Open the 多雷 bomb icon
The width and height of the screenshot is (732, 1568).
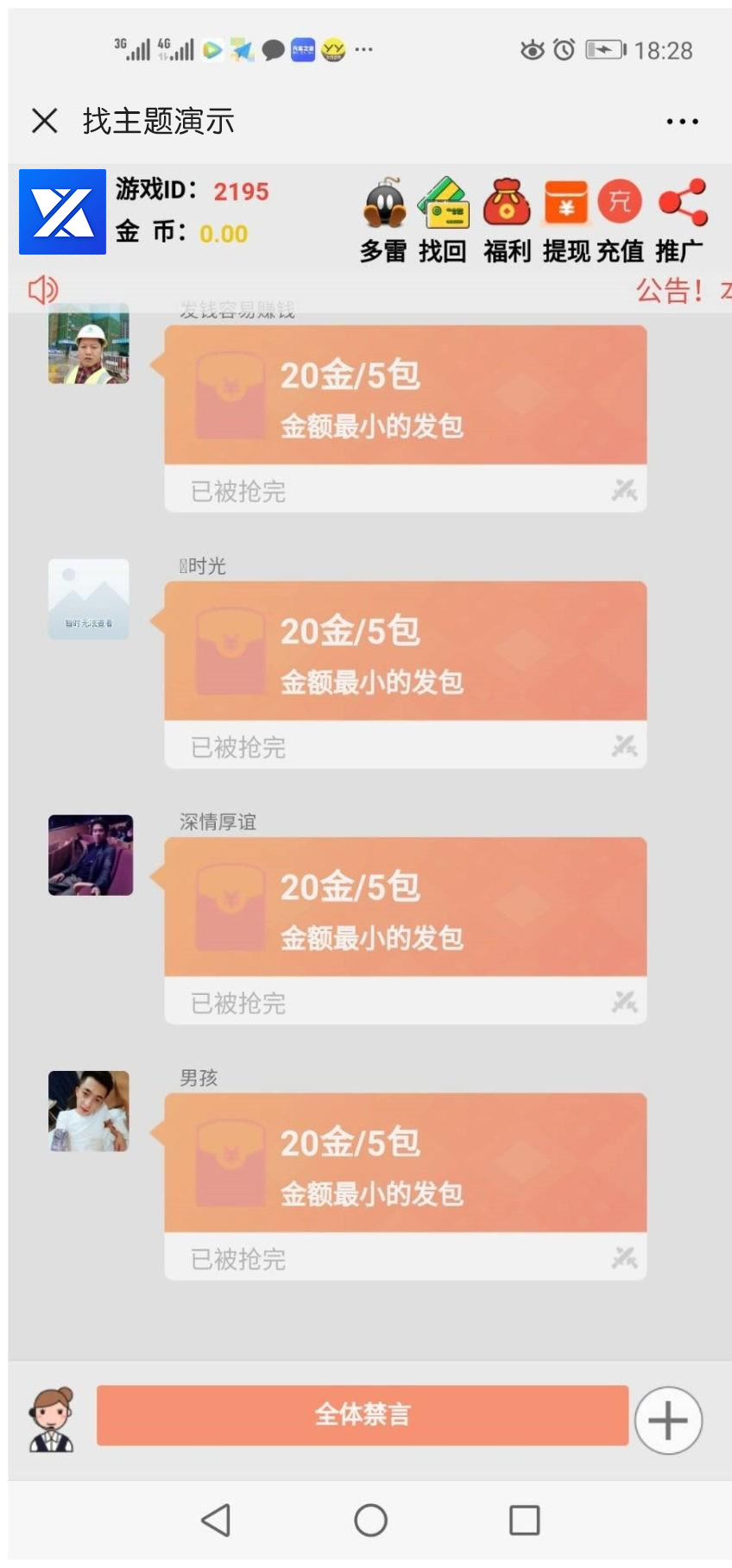(x=384, y=219)
